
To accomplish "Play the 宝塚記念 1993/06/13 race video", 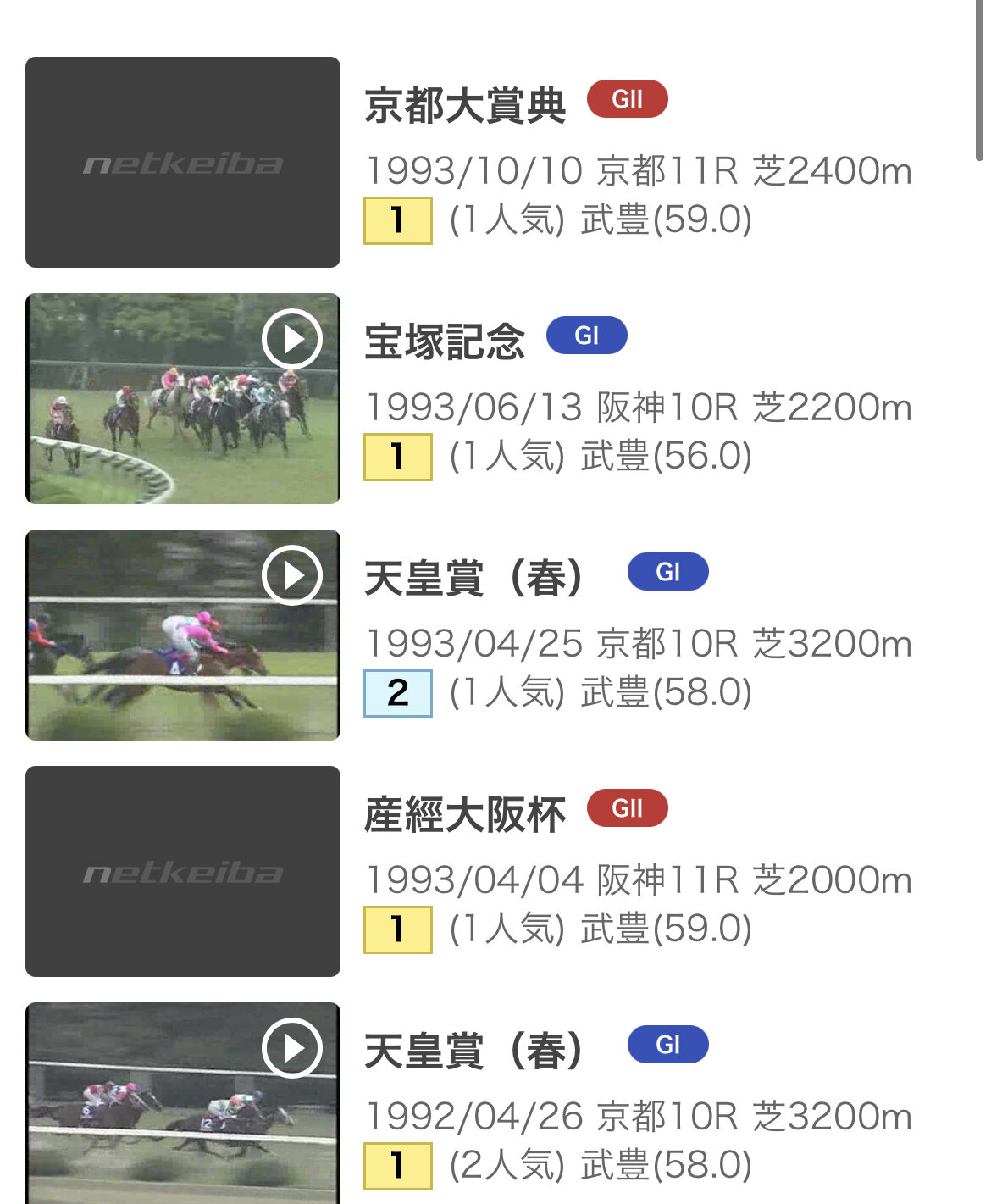I will point(291,340).
